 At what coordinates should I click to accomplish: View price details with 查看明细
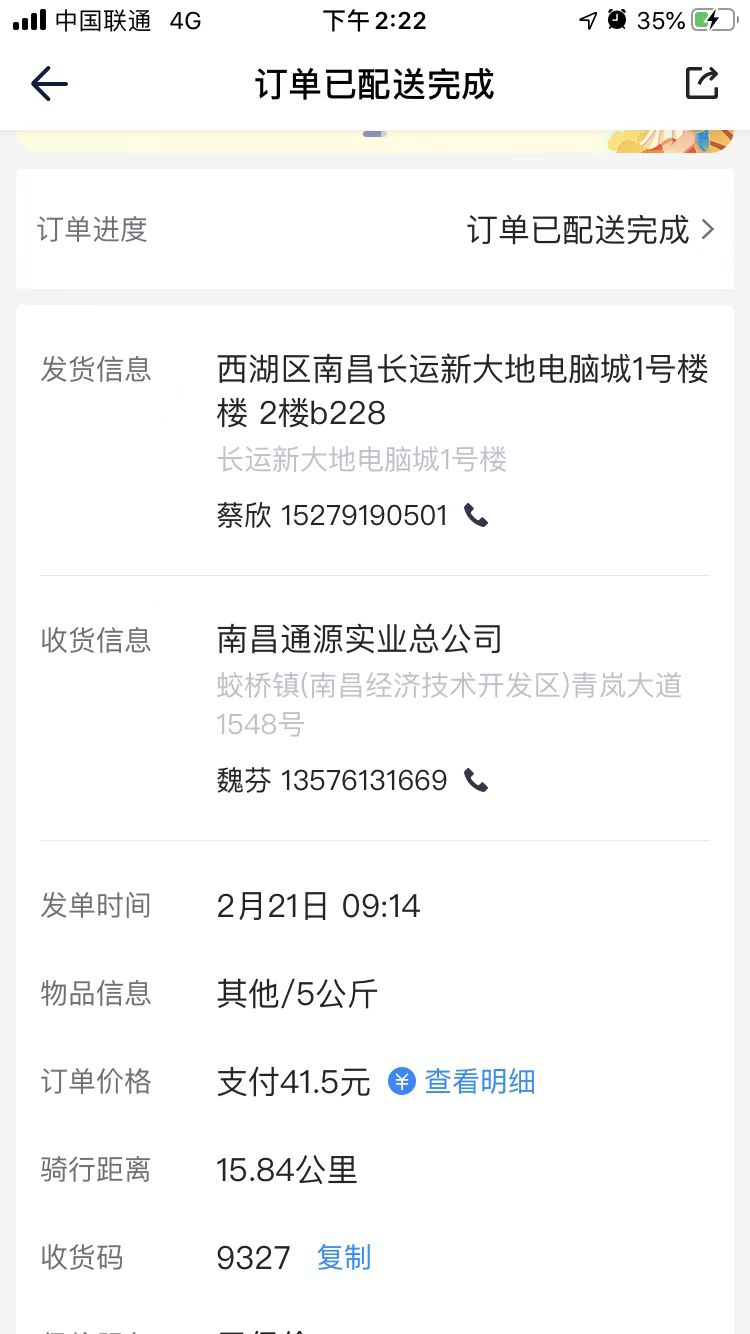(x=462, y=1081)
